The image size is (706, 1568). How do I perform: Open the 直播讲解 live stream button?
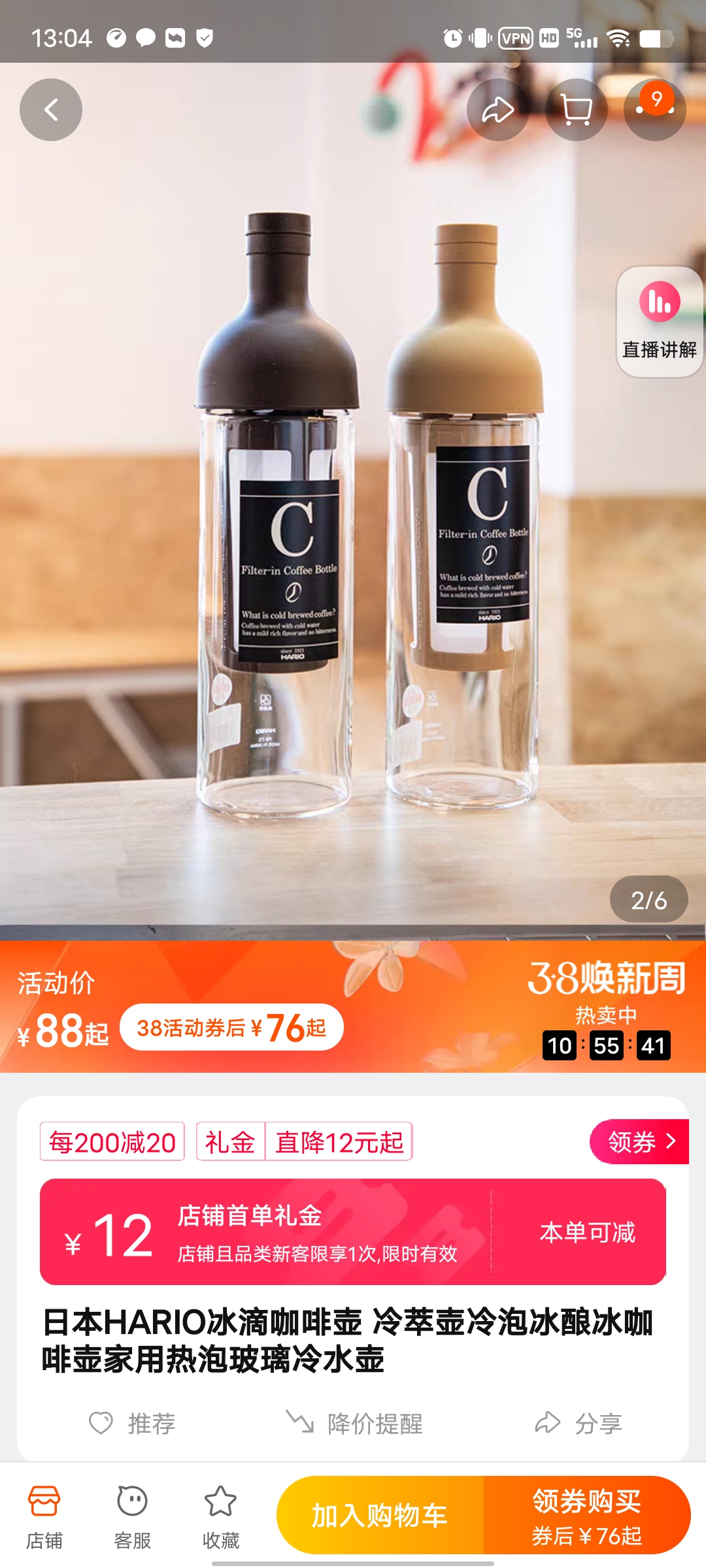(x=660, y=322)
